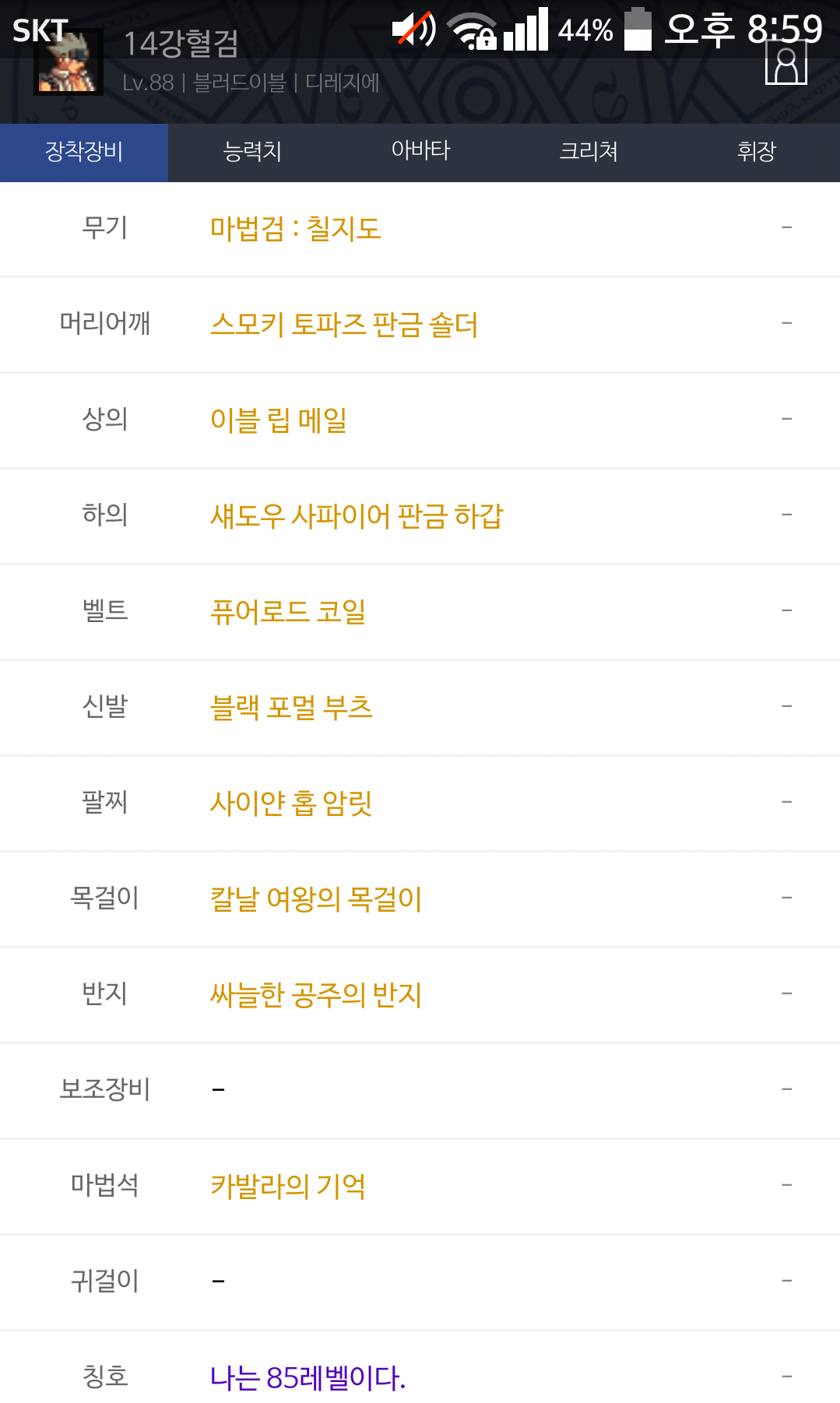The width and height of the screenshot is (840, 1403).
Task: Tap 섀도우 사파이어 판금 하갑
Action: [357, 516]
